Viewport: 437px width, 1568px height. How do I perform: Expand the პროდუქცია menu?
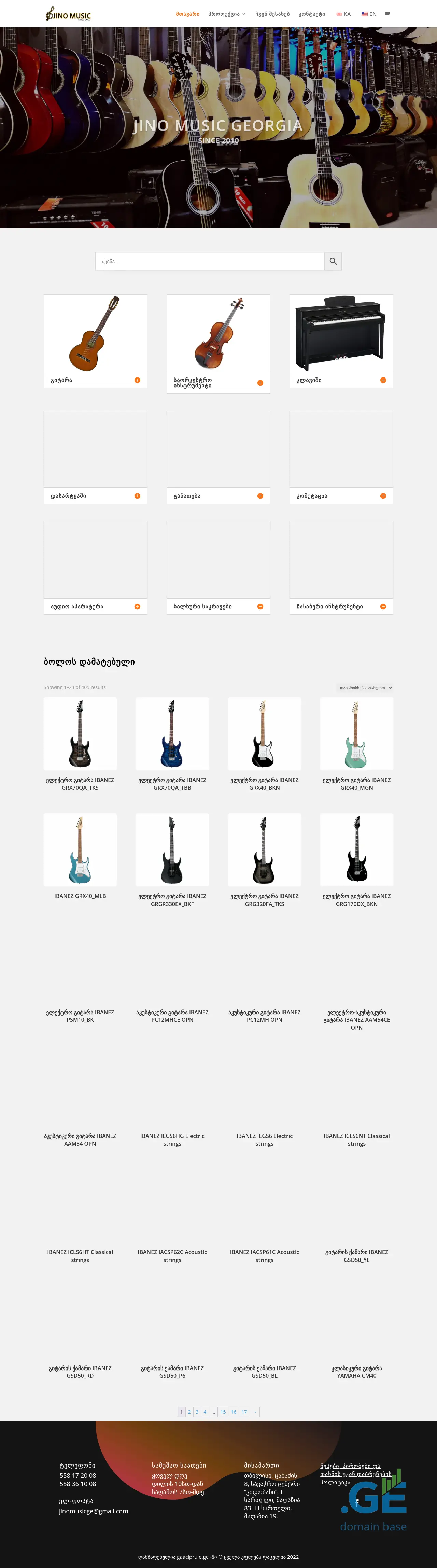(226, 14)
